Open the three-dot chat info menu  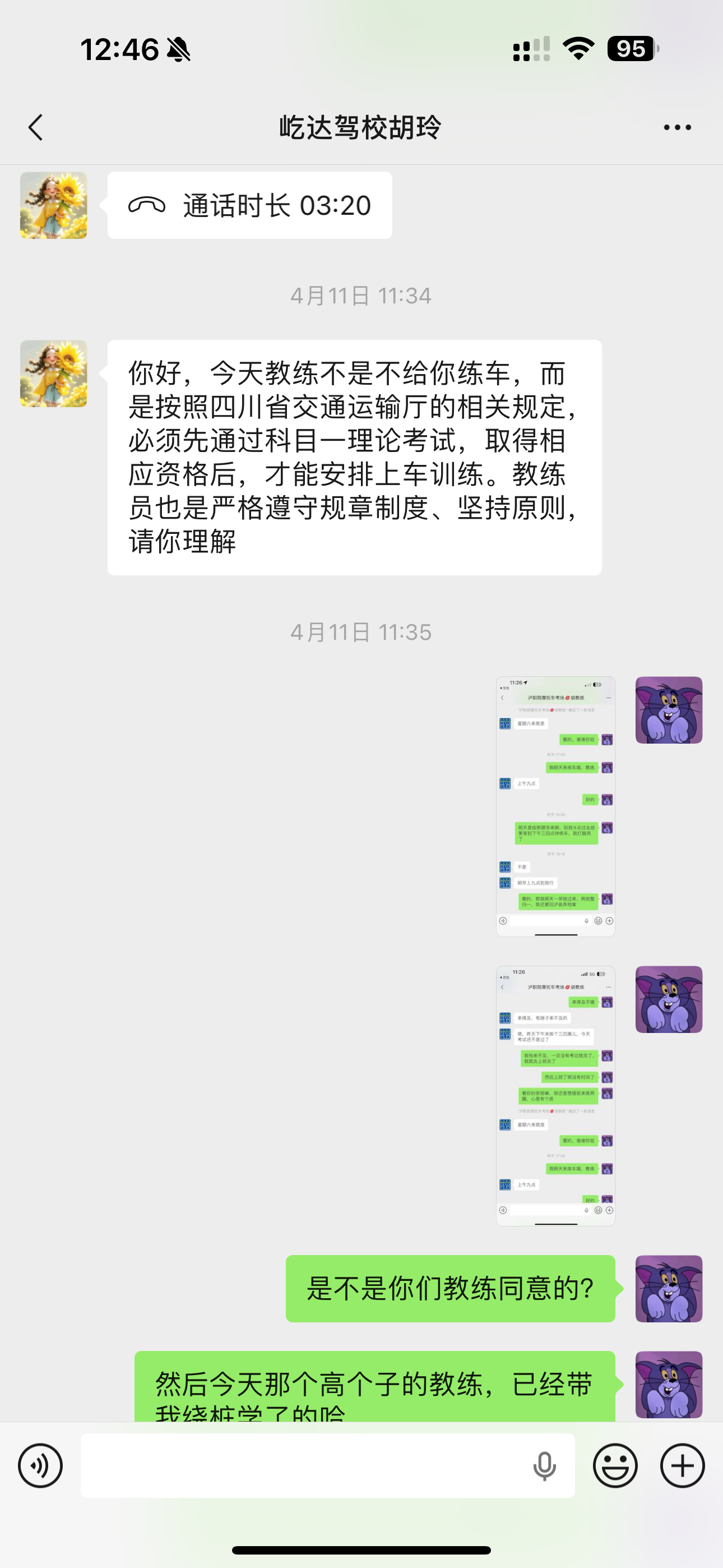pyautogui.click(x=676, y=128)
